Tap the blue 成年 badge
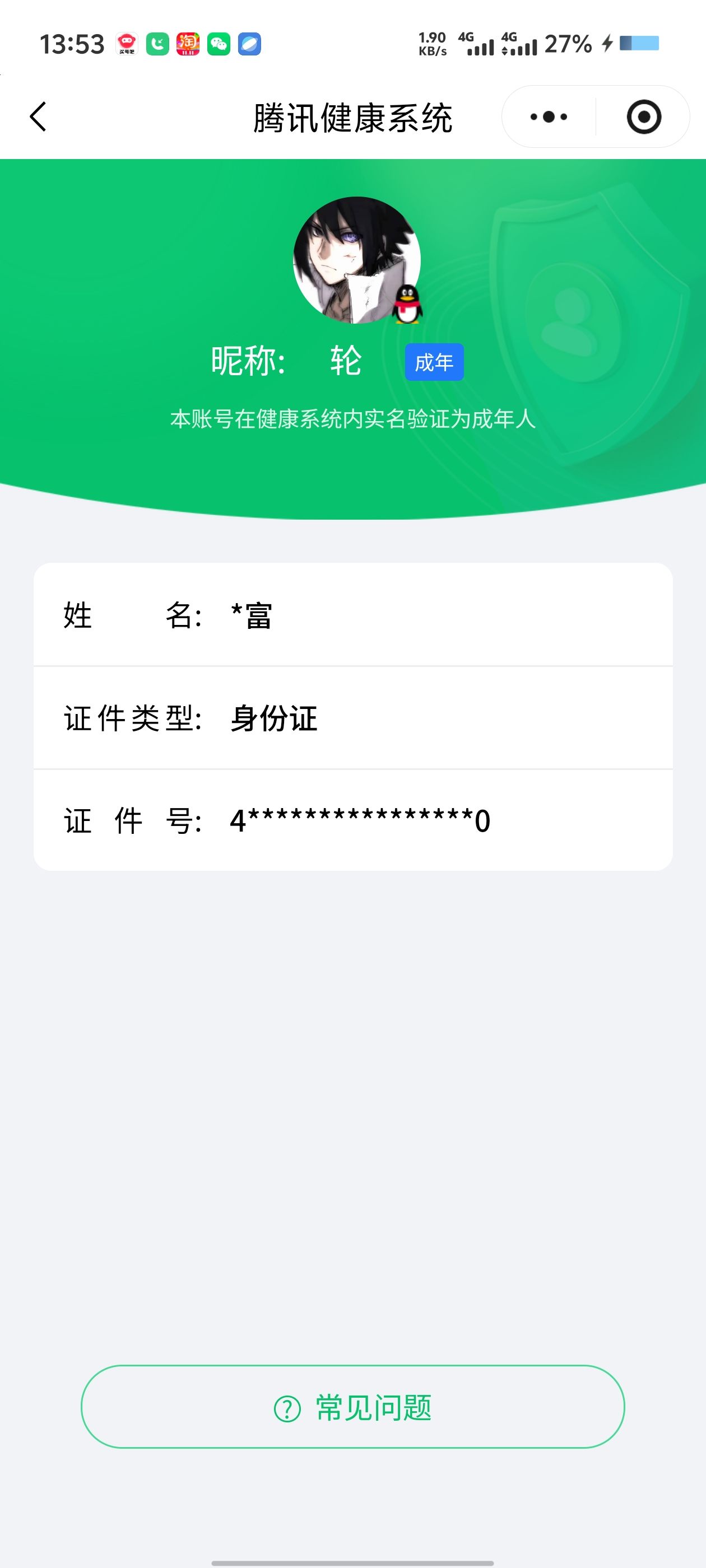 pyautogui.click(x=435, y=362)
